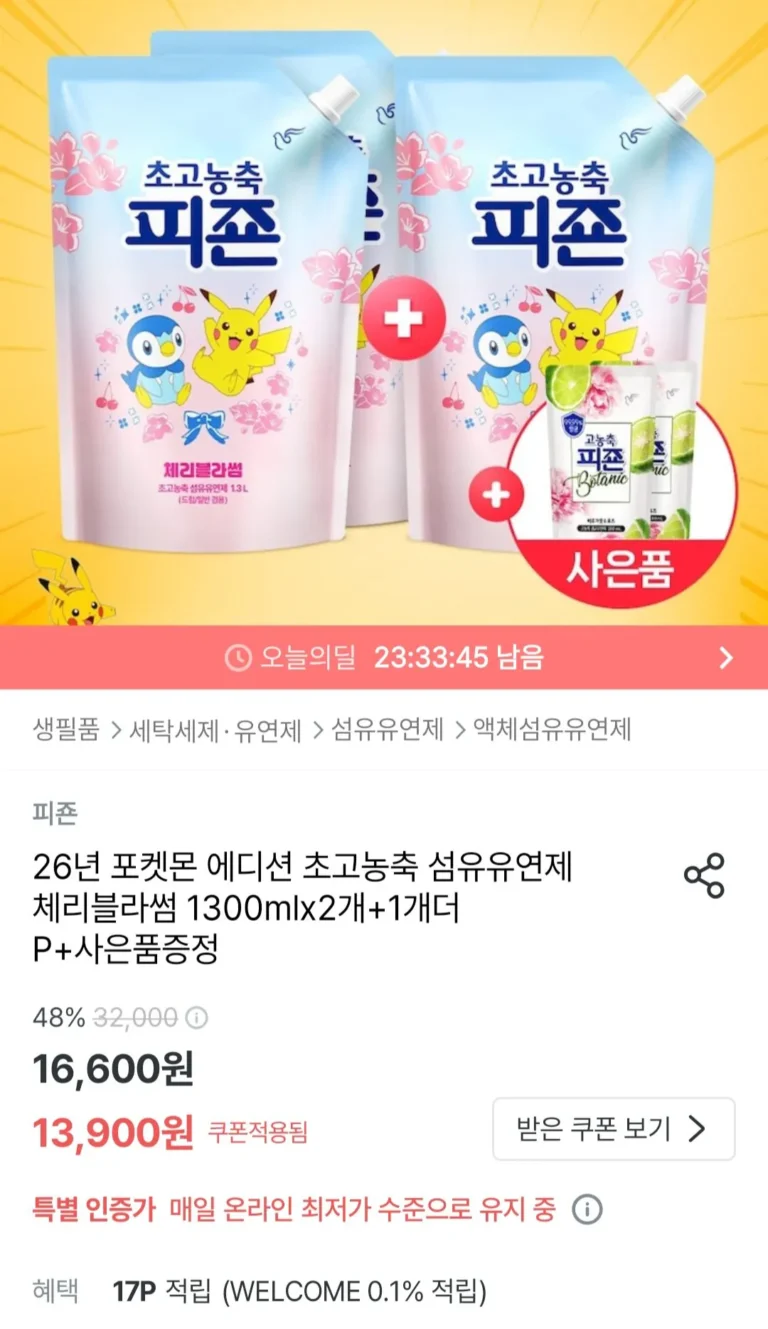
Task: Open the 섬유유연제 breadcrumb link
Action: 388,729
